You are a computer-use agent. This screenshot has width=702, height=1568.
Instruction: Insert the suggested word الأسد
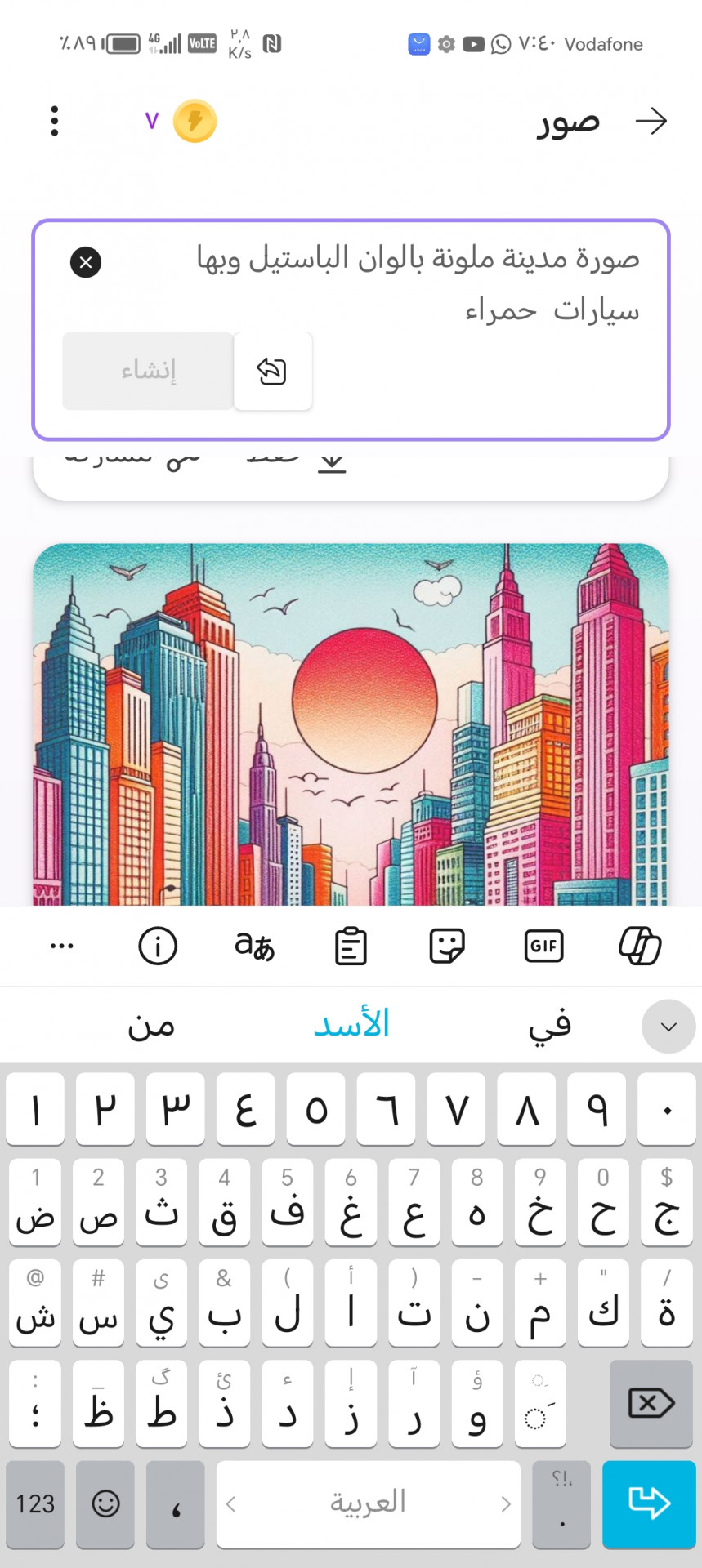click(351, 1025)
